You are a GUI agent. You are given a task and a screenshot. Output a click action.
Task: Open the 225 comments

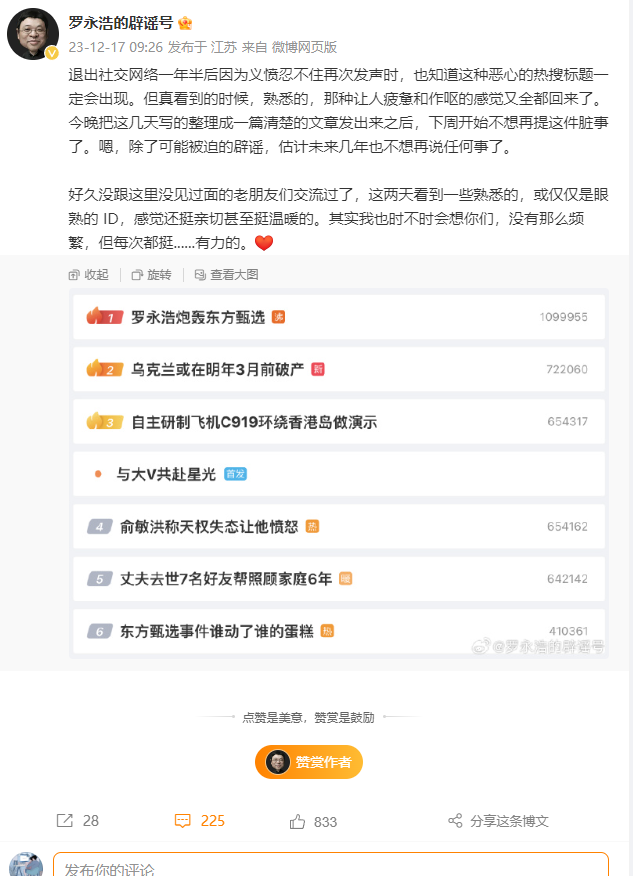coord(200,820)
